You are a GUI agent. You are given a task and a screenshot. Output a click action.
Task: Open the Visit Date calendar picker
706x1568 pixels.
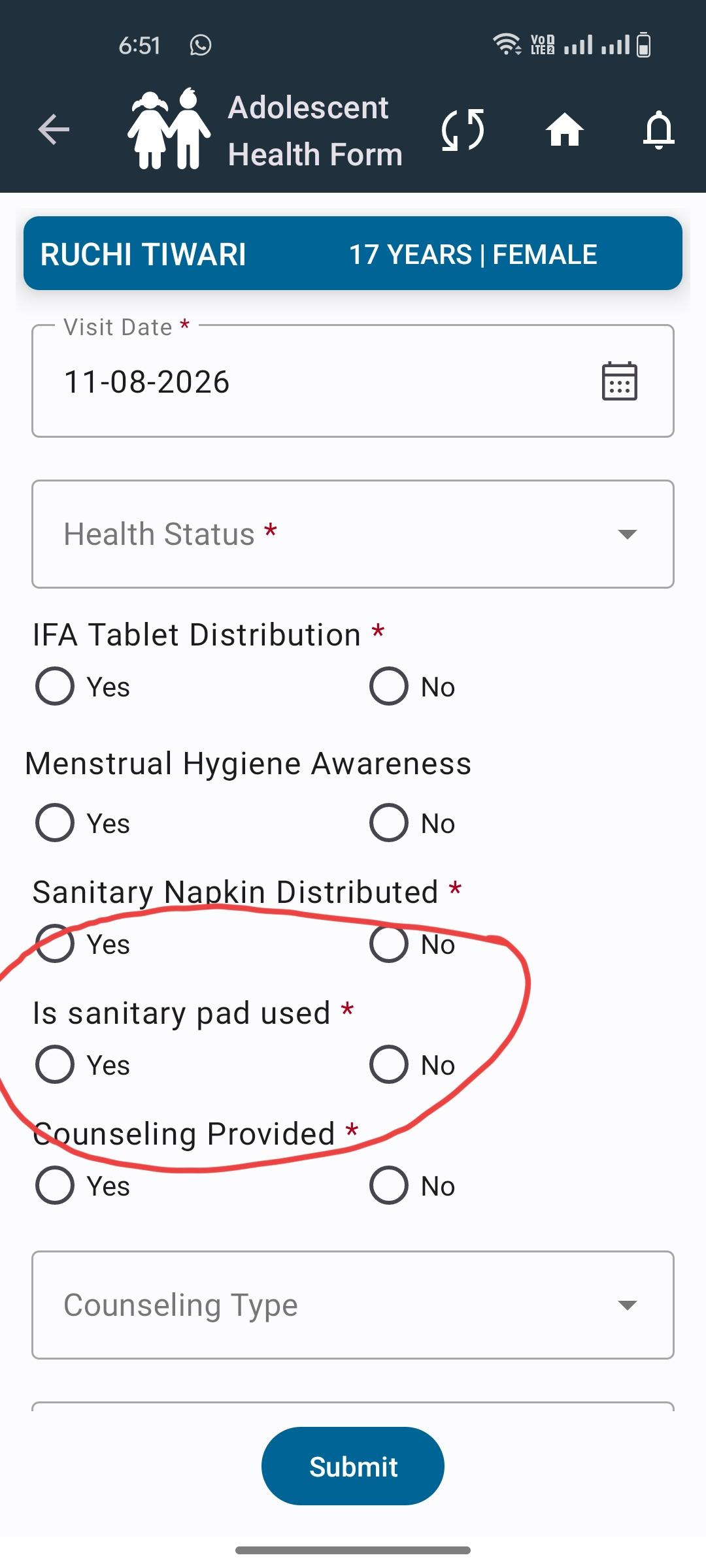tap(619, 381)
